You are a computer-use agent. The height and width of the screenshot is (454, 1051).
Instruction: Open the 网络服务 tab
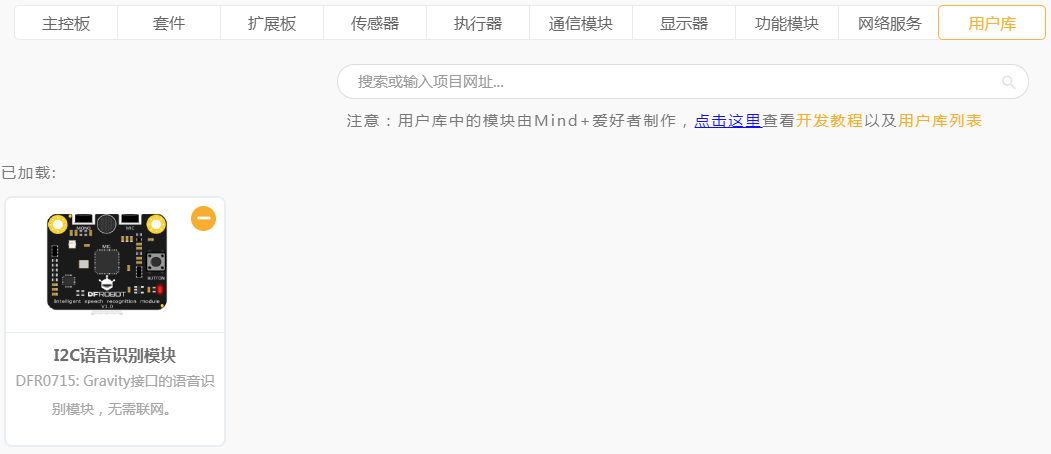[889, 23]
